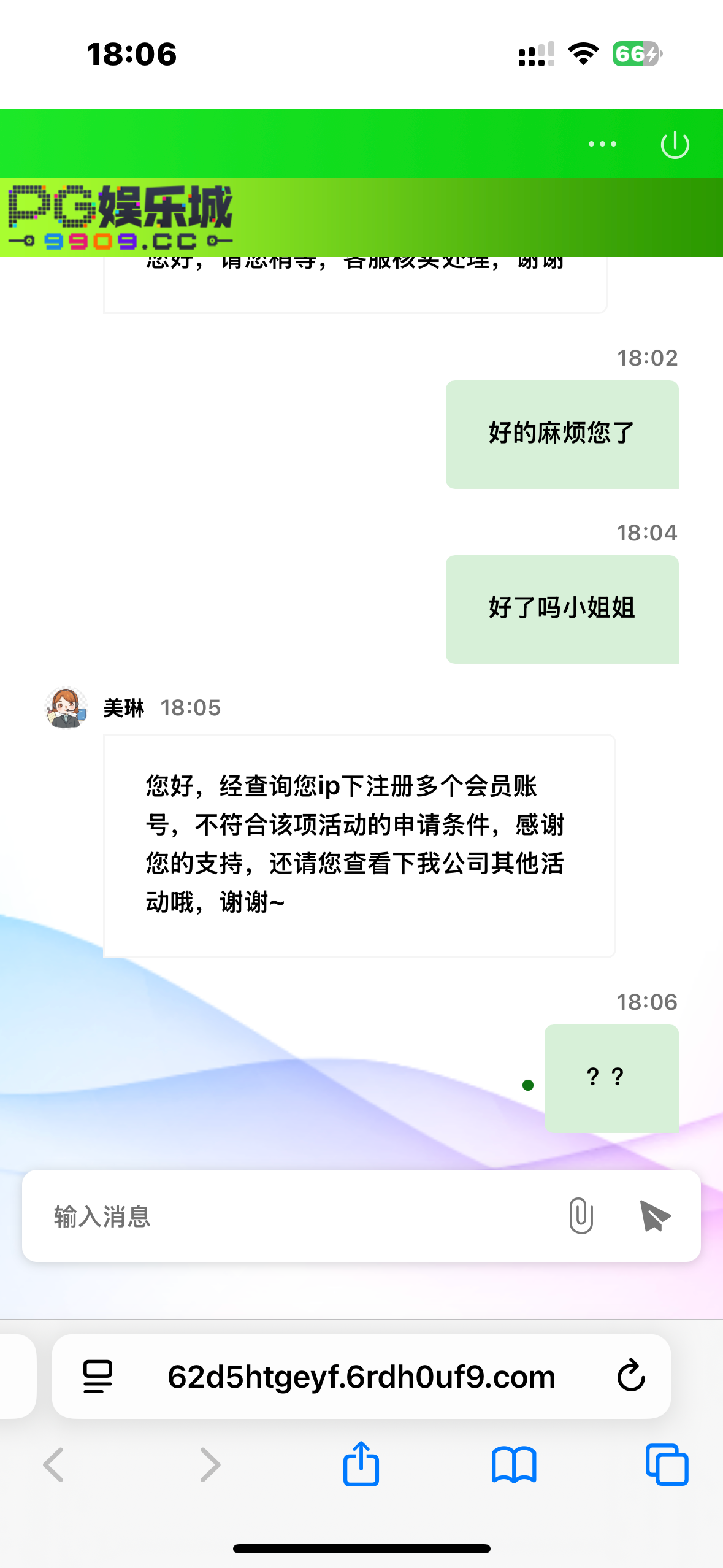Share this page from Safari toolbar
Image resolution: width=723 pixels, height=1568 pixels.
361,1464
